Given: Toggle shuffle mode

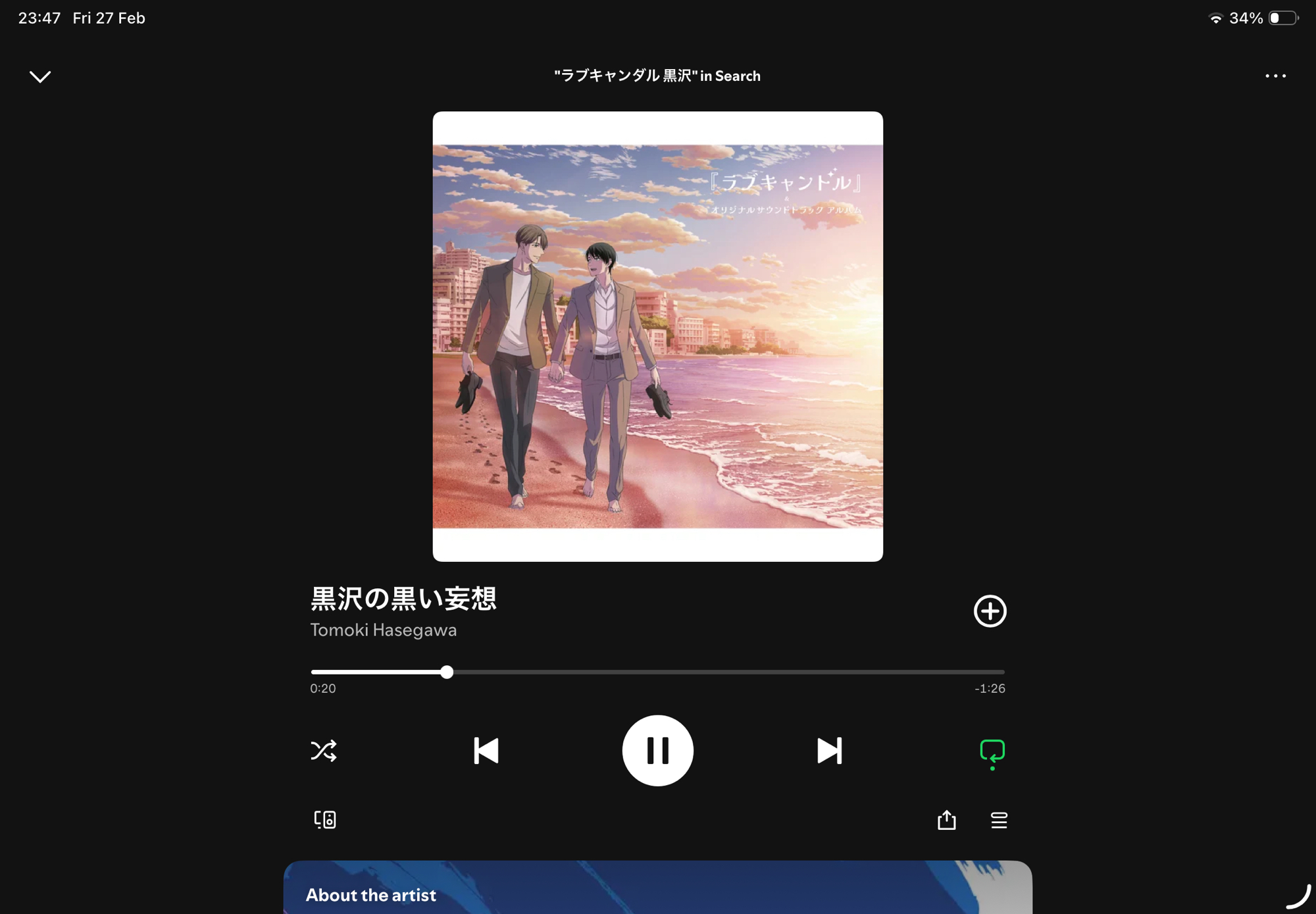Looking at the screenshot, I should (324, 751).
